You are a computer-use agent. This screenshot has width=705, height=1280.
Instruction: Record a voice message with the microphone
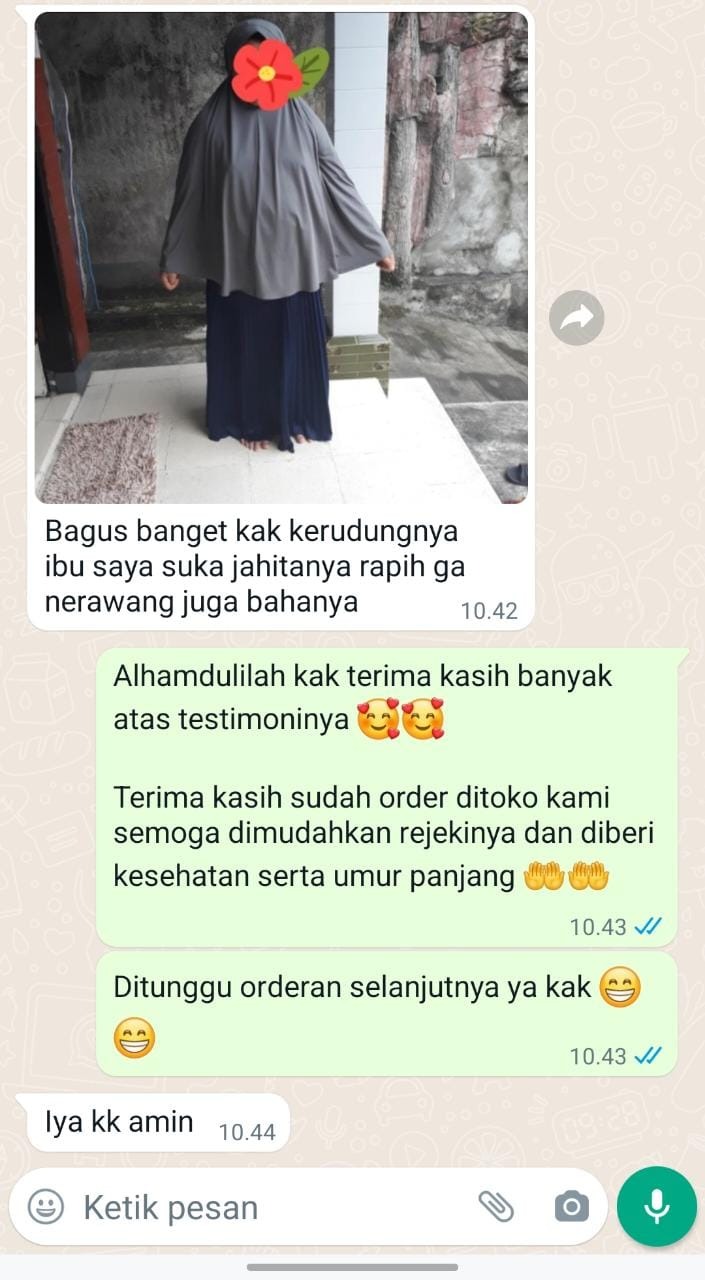point(656,1207)
